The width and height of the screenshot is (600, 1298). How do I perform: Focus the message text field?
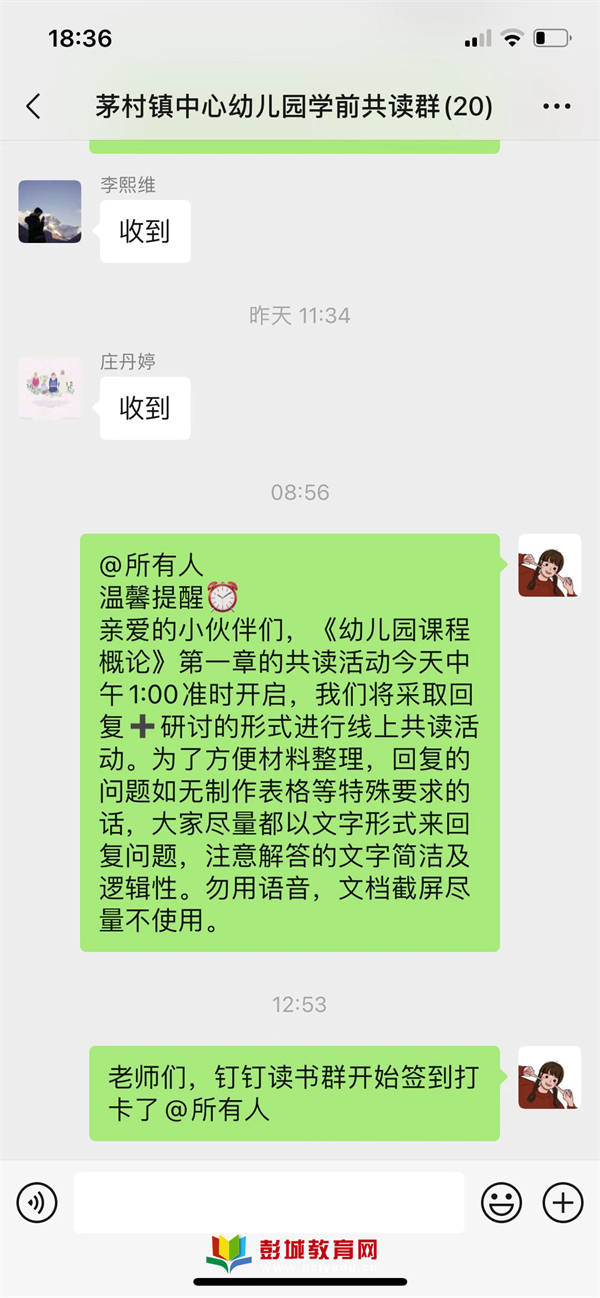(268, 1202)
